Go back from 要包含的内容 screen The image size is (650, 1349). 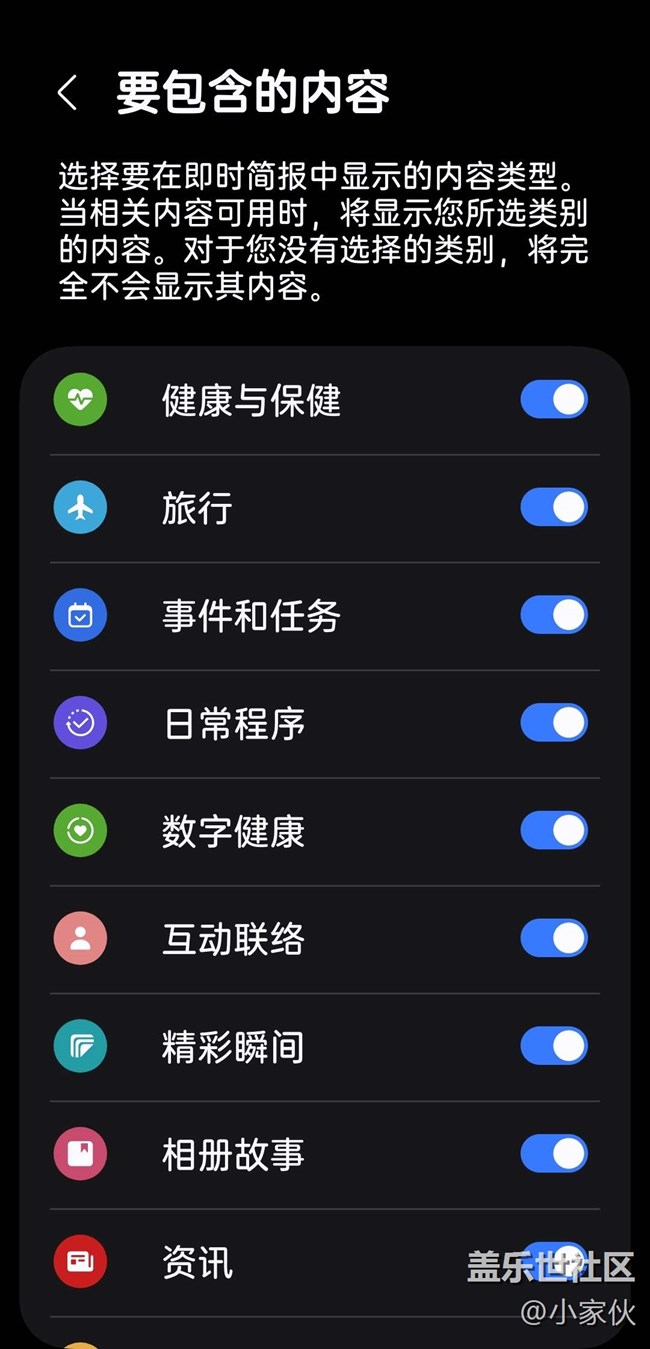(x=67, y=94)
